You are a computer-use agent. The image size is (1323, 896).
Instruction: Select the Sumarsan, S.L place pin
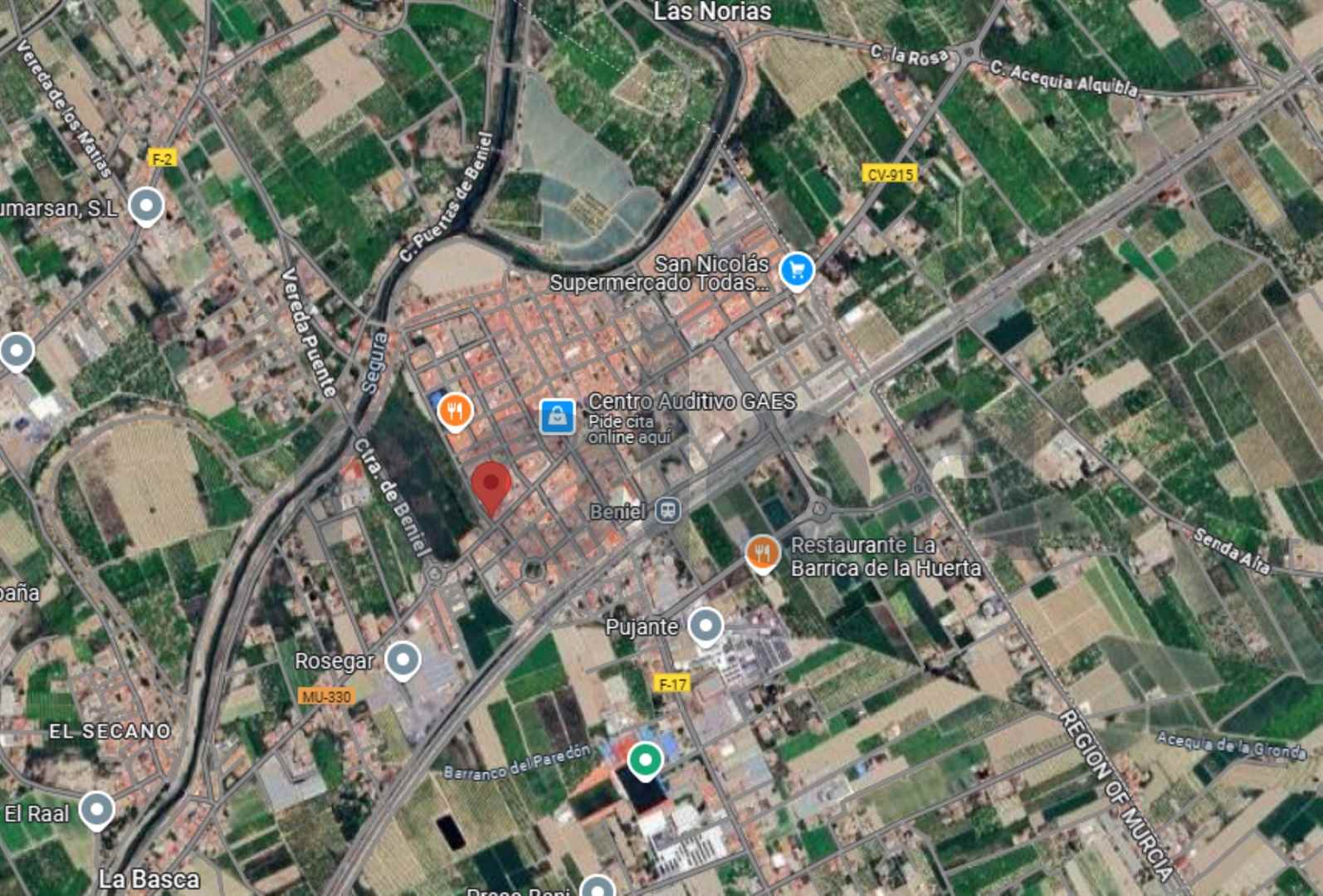147,205
